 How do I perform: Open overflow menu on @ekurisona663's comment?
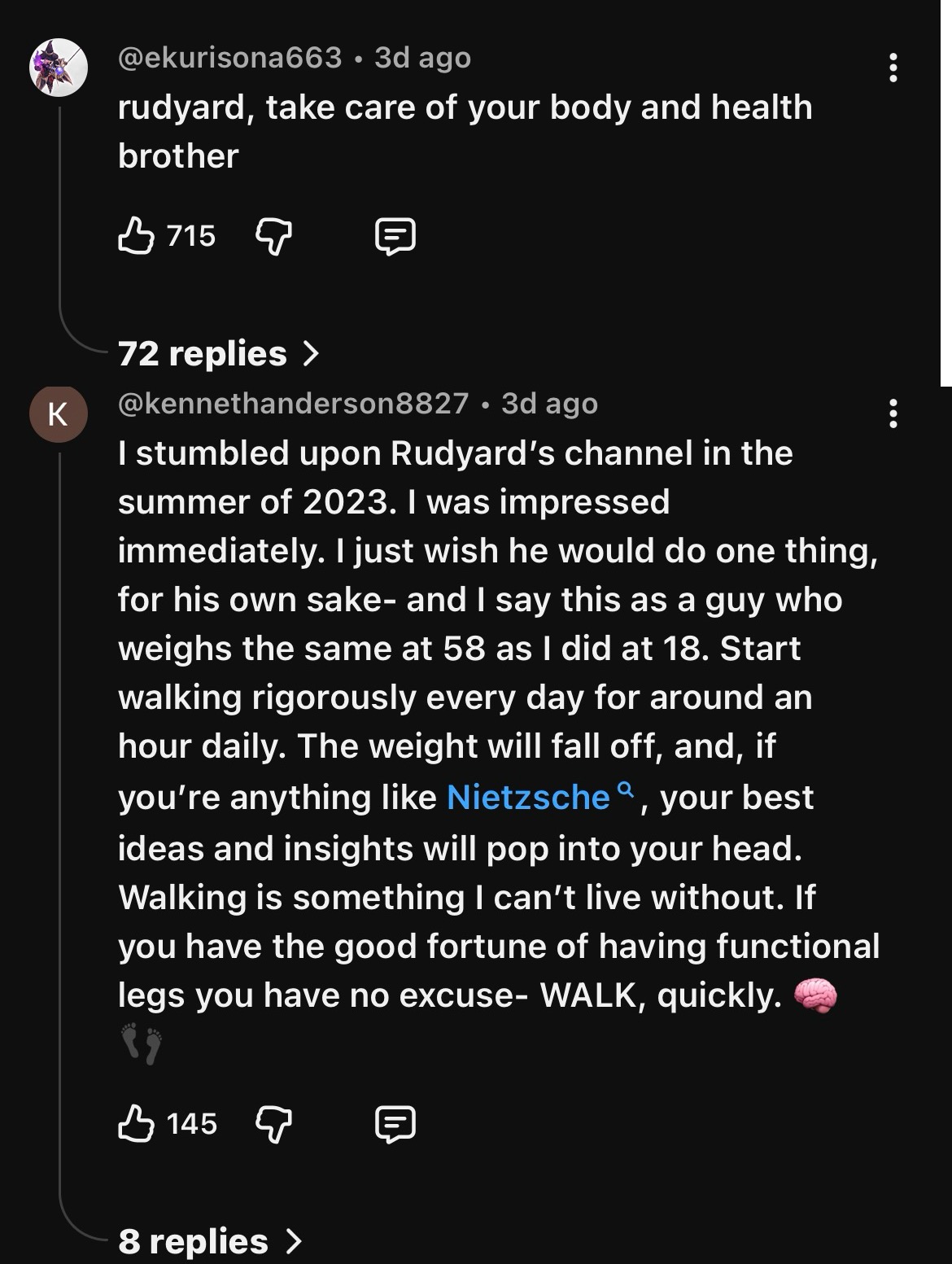pos(893,68)
